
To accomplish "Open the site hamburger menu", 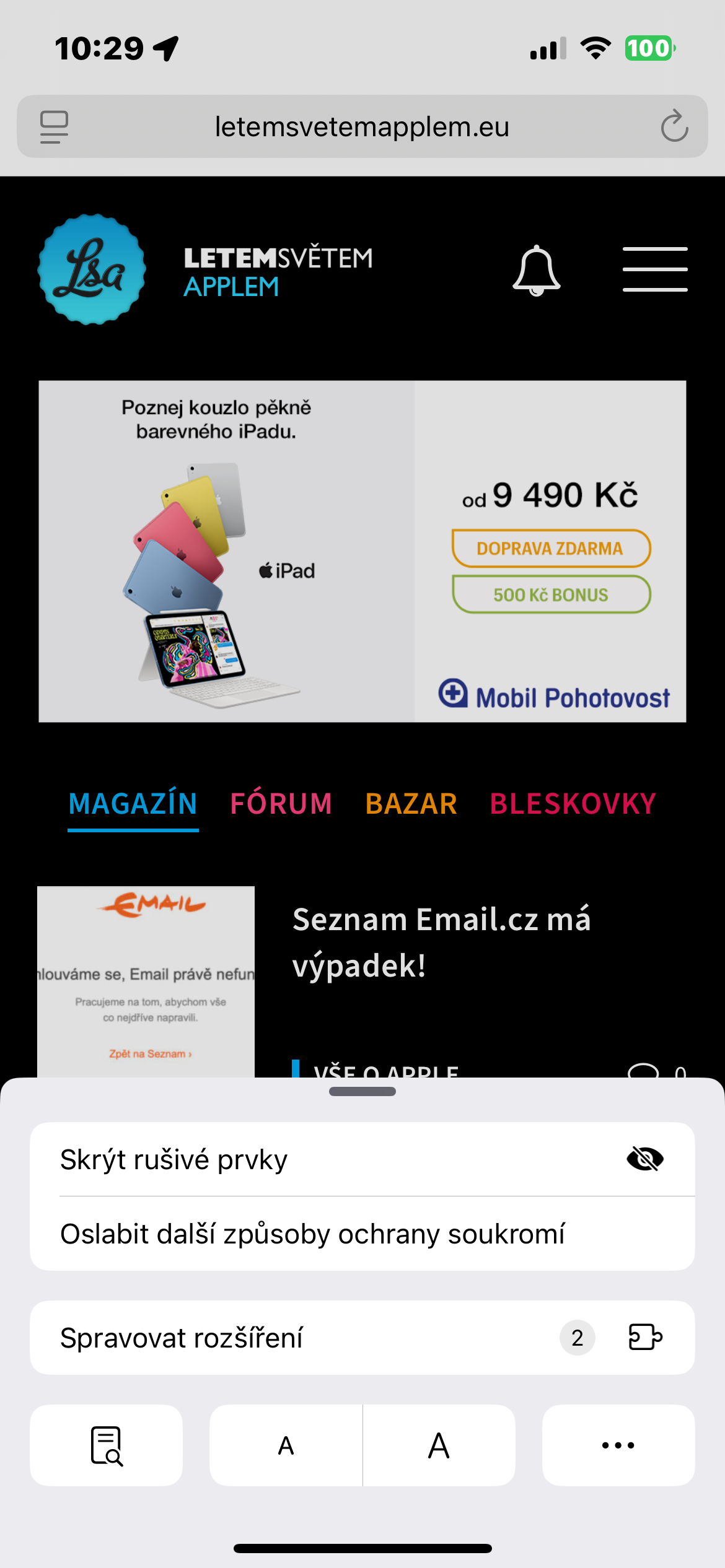I will 654,269.
